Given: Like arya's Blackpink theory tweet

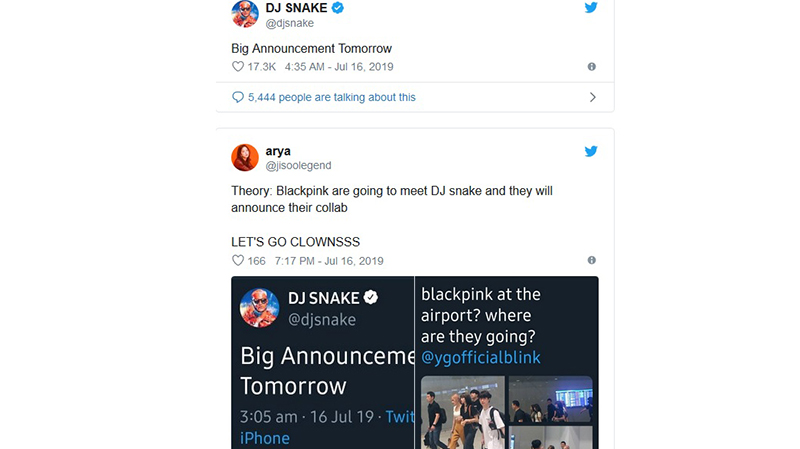Looking at the screenshot, I should pos(238,261).
